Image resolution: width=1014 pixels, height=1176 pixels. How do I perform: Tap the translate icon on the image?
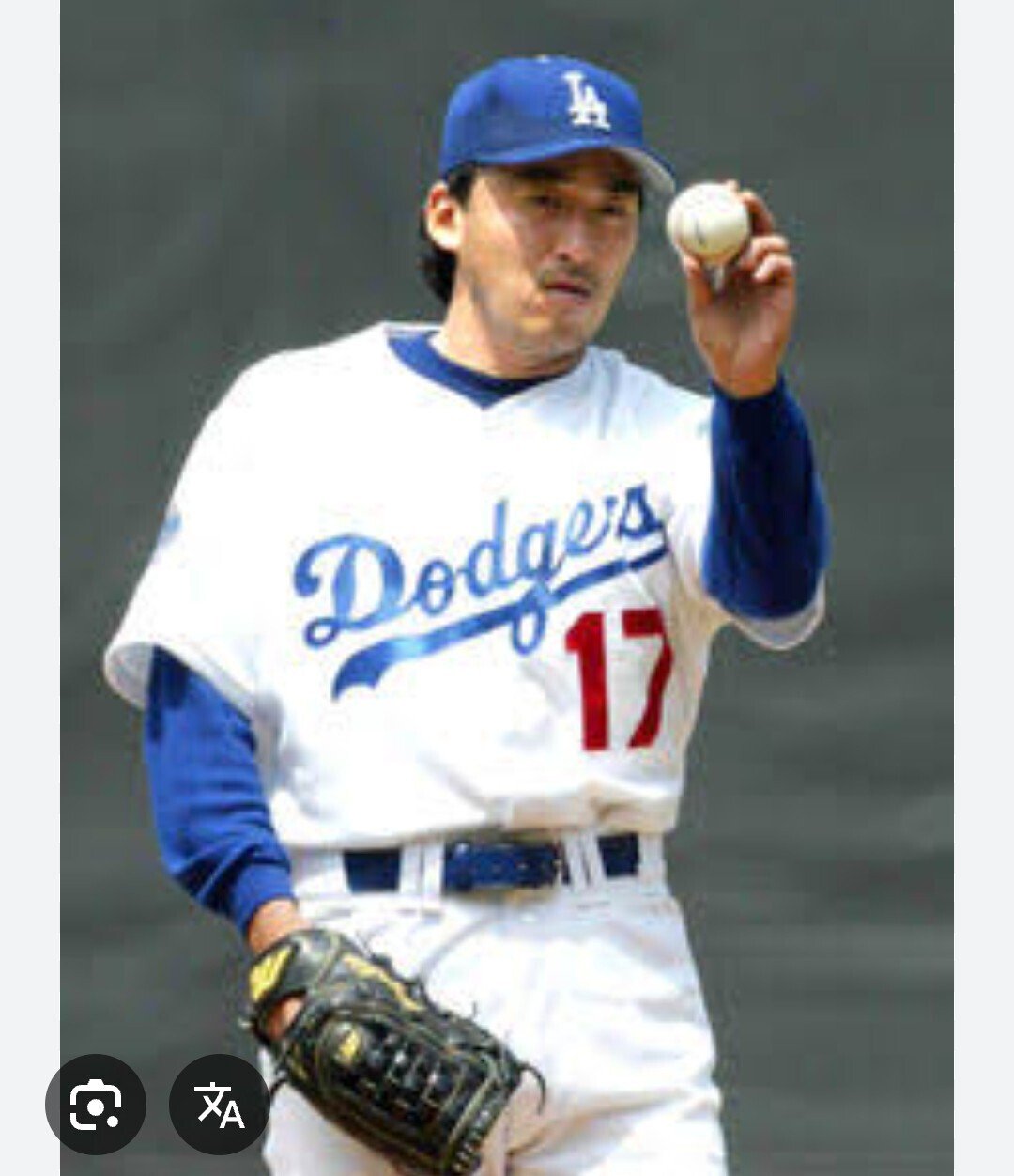220,1105
